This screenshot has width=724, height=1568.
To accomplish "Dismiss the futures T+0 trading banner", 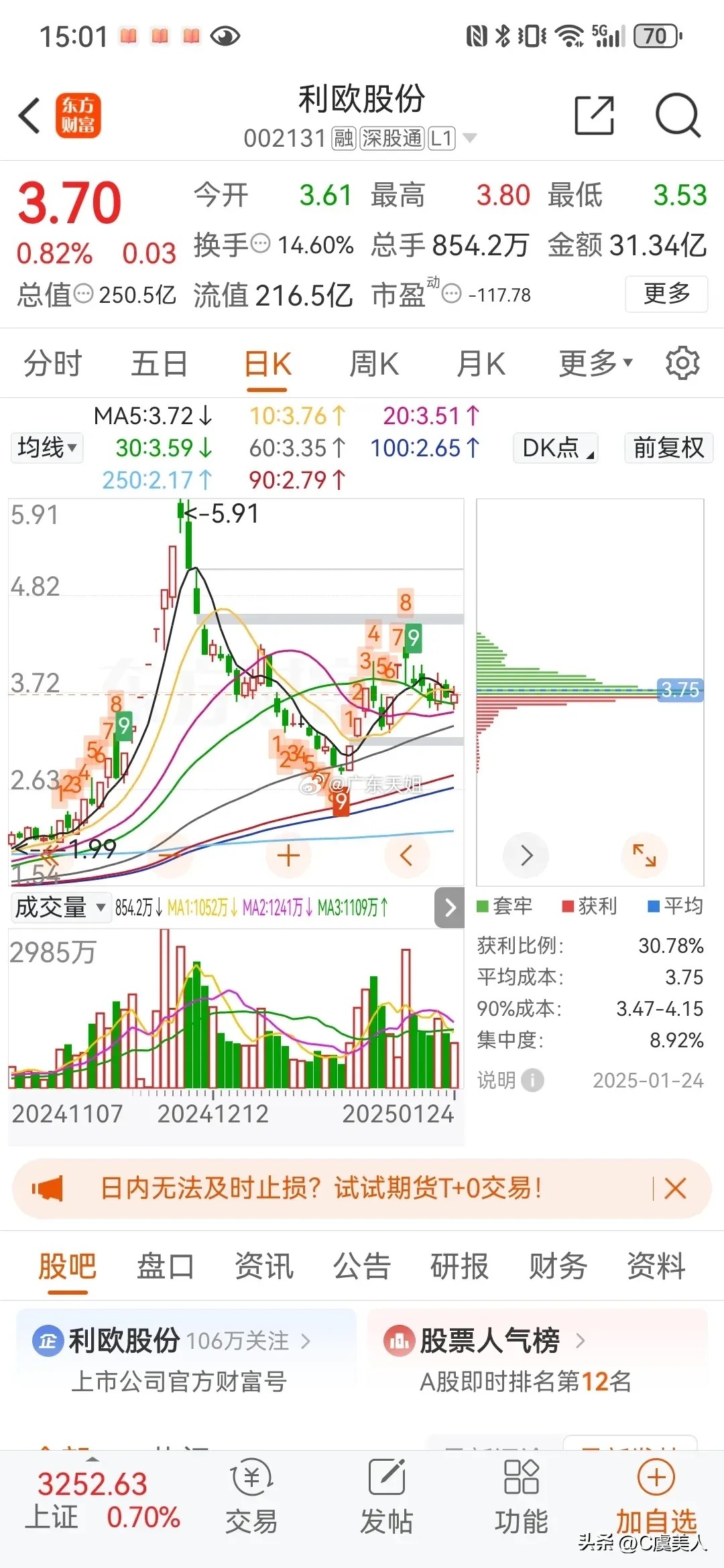I will coord(675,1189).
